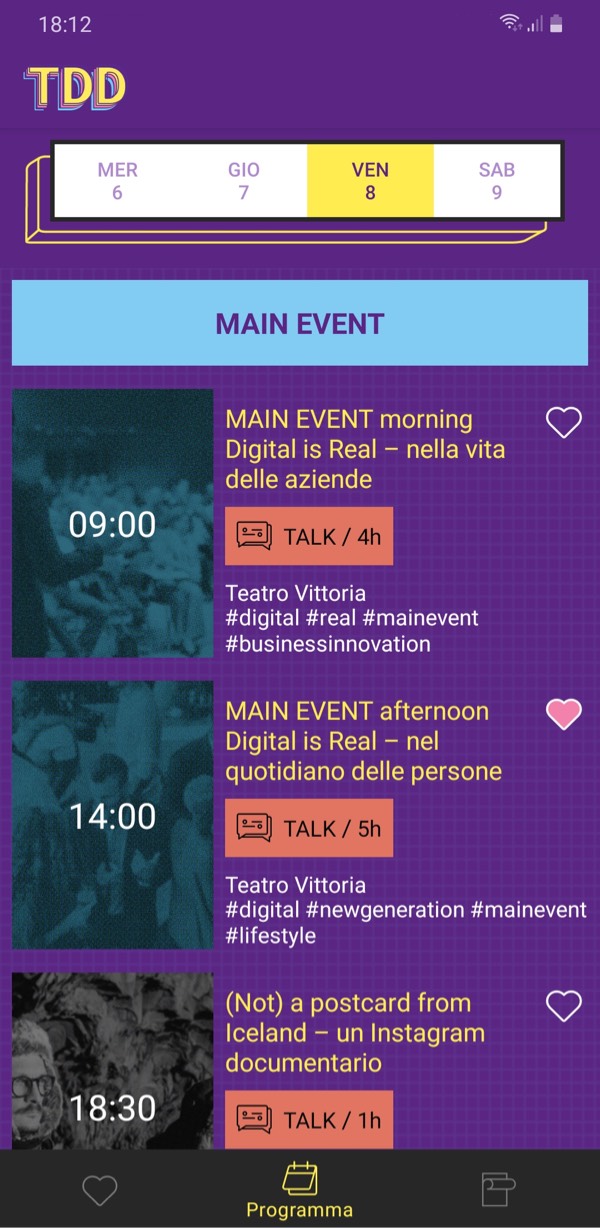
Task: Open (Not) a postcard from Iceland talk
Action: click(x=355, y=1032)
